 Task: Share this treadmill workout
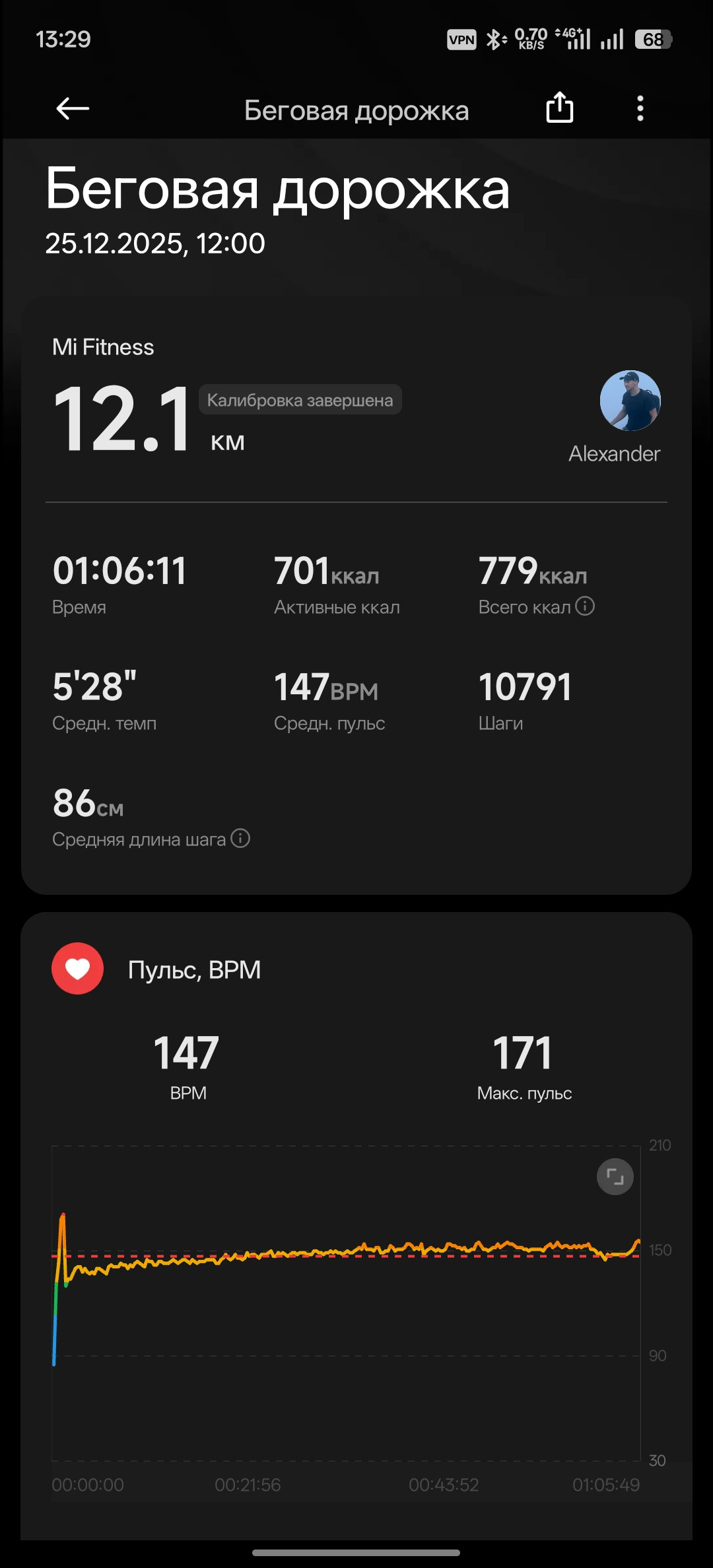tap(560, 108)
